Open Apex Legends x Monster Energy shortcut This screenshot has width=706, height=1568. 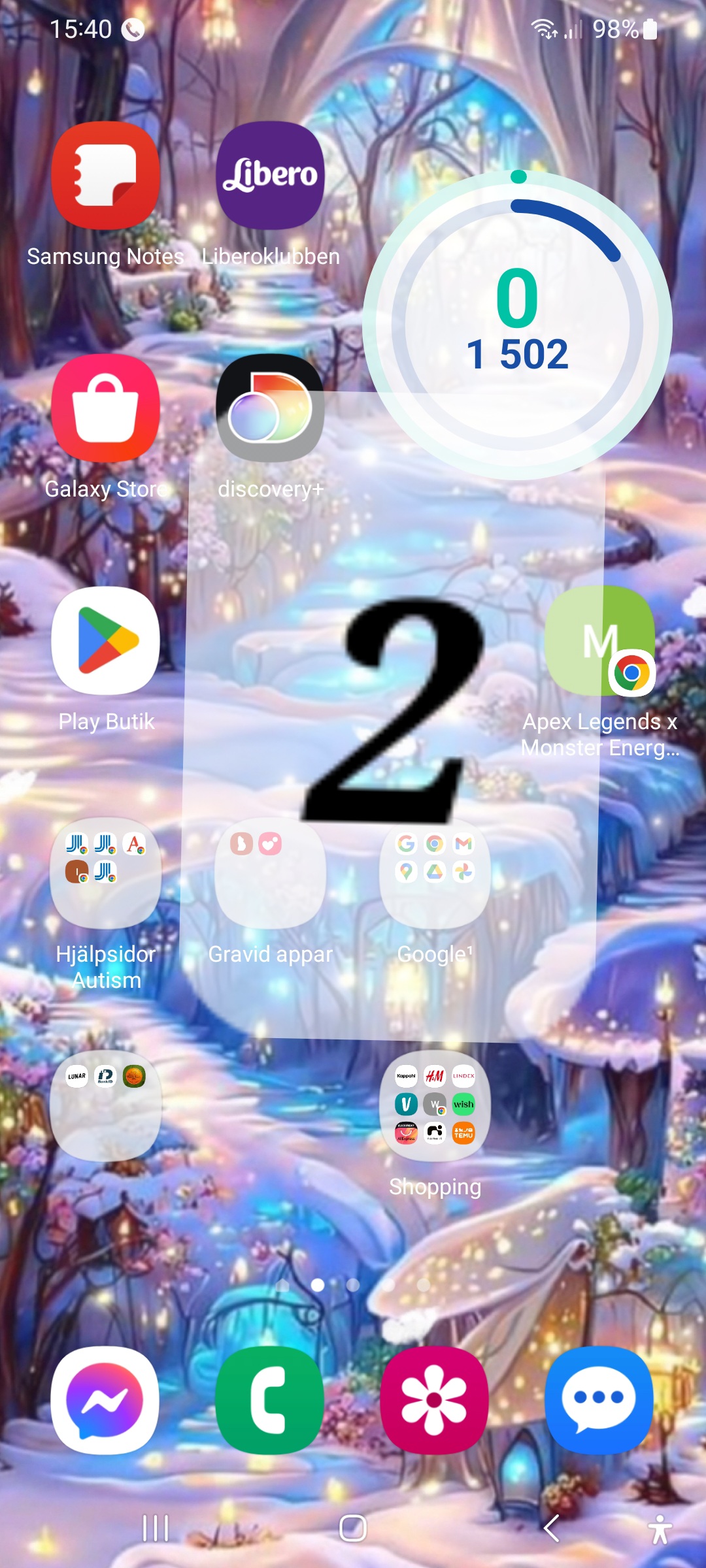[x=599, y=641]
